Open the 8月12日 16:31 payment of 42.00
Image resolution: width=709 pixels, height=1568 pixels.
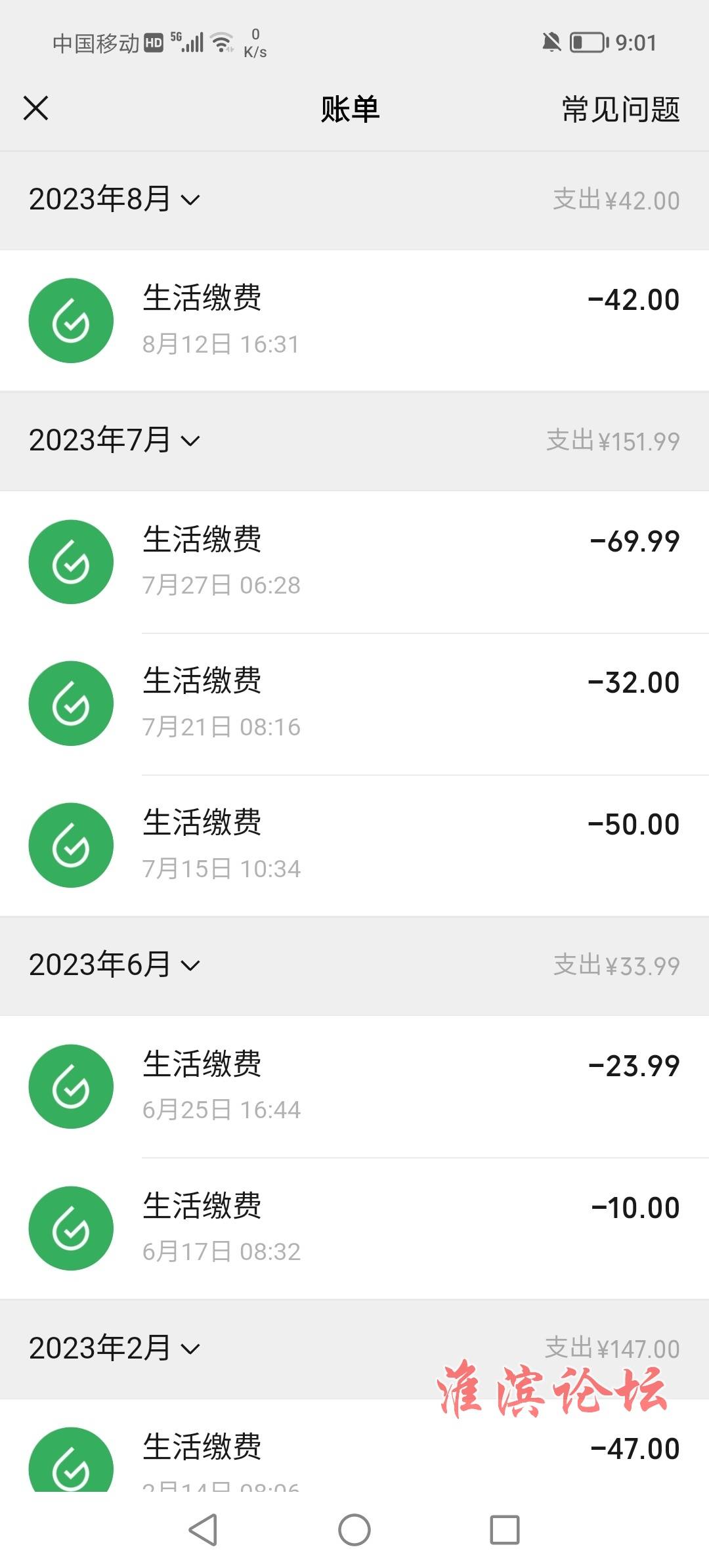pyautogui.click(x=354, y=320)
